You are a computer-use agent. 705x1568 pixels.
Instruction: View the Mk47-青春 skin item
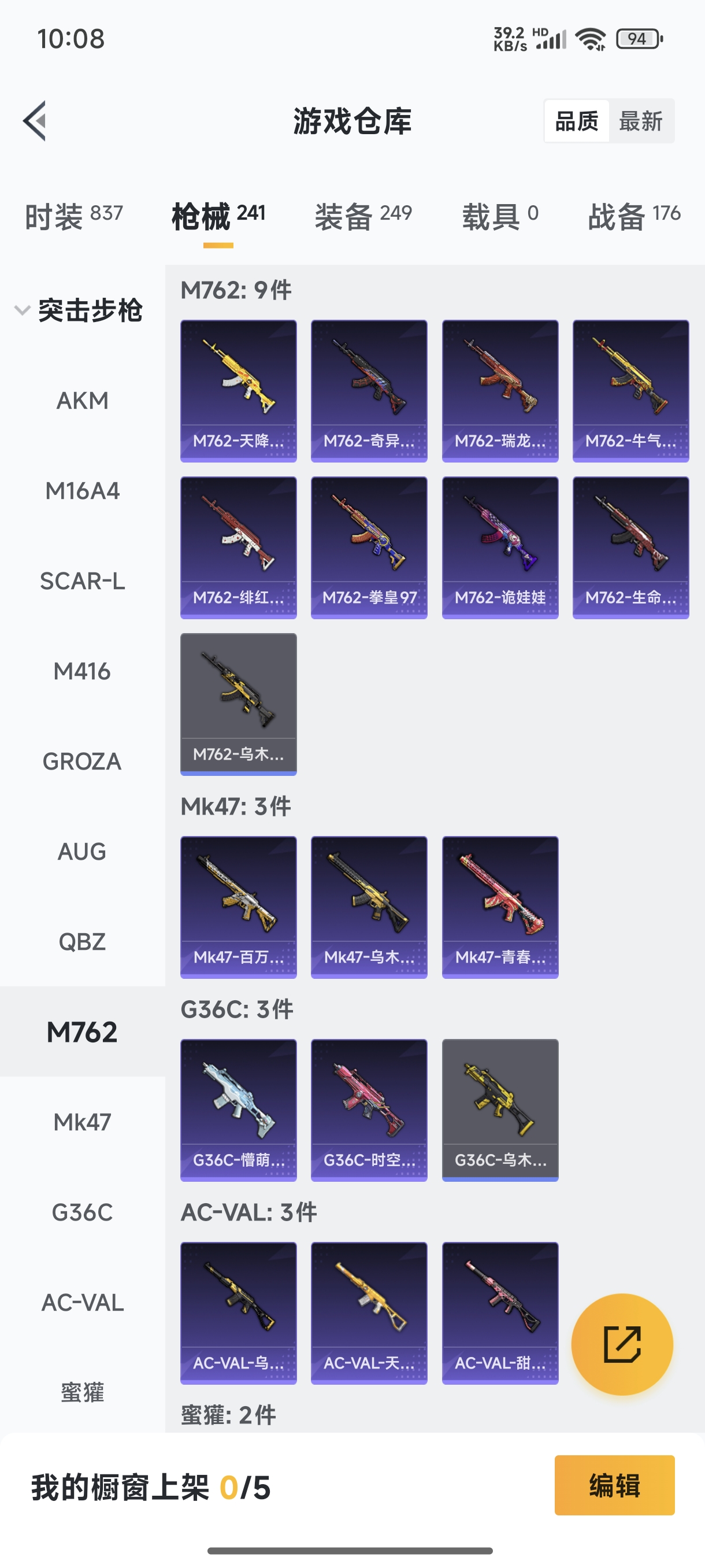click(x=500, y=907)
